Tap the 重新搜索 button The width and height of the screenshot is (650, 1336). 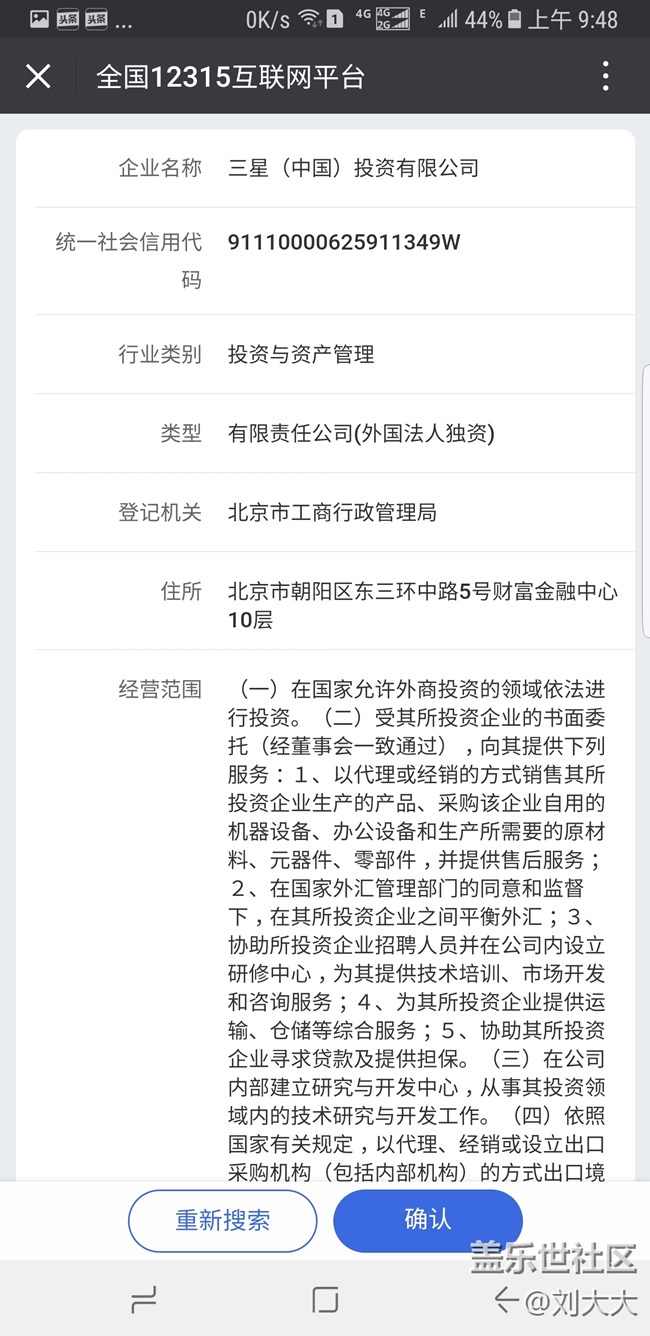coord(222,1221)
